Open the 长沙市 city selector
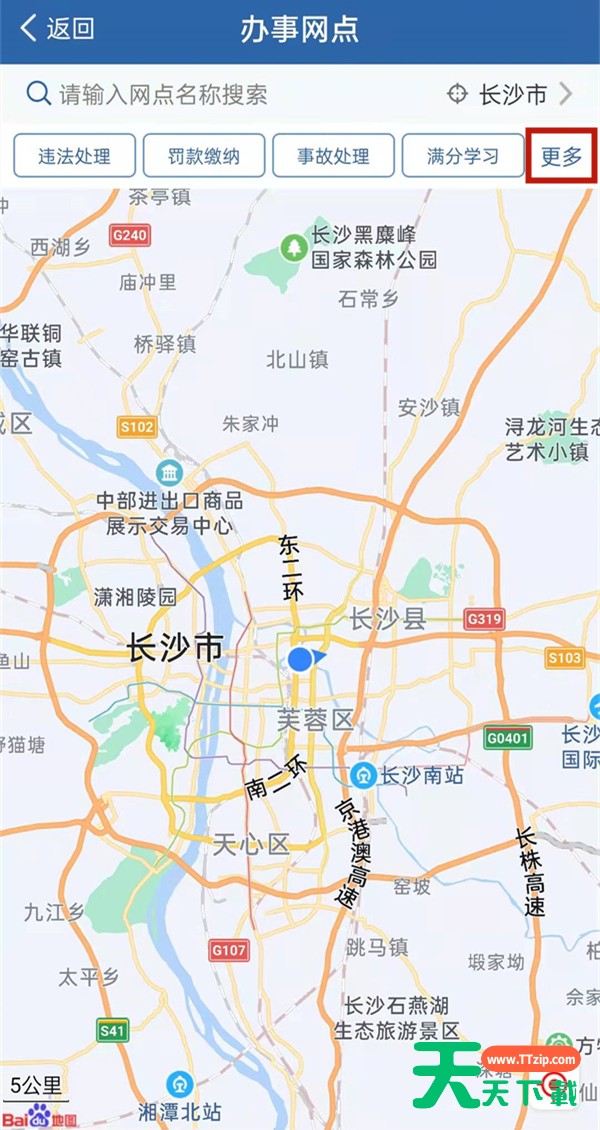The image size is (600, 1130). click(x=510, y=94)
